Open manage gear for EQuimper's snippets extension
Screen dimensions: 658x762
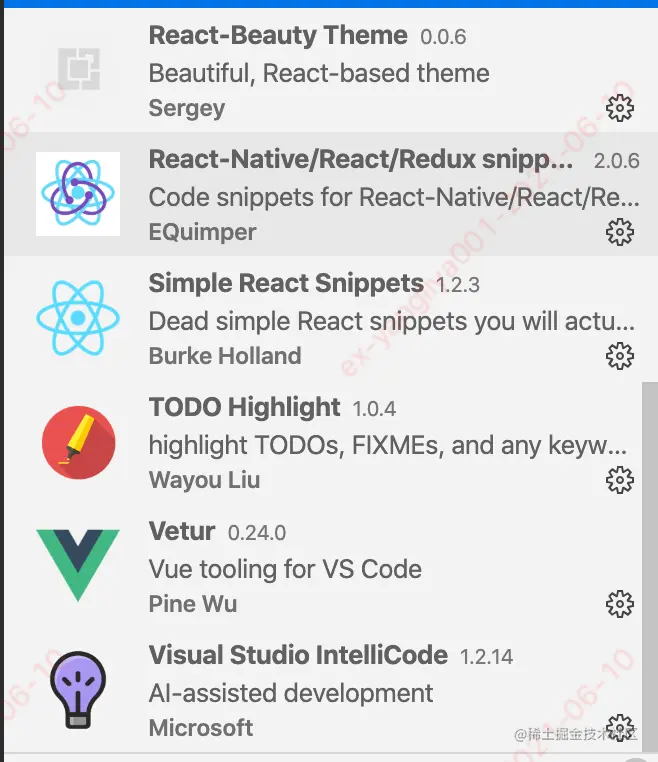pyautogui.click(x=620, y=232)
